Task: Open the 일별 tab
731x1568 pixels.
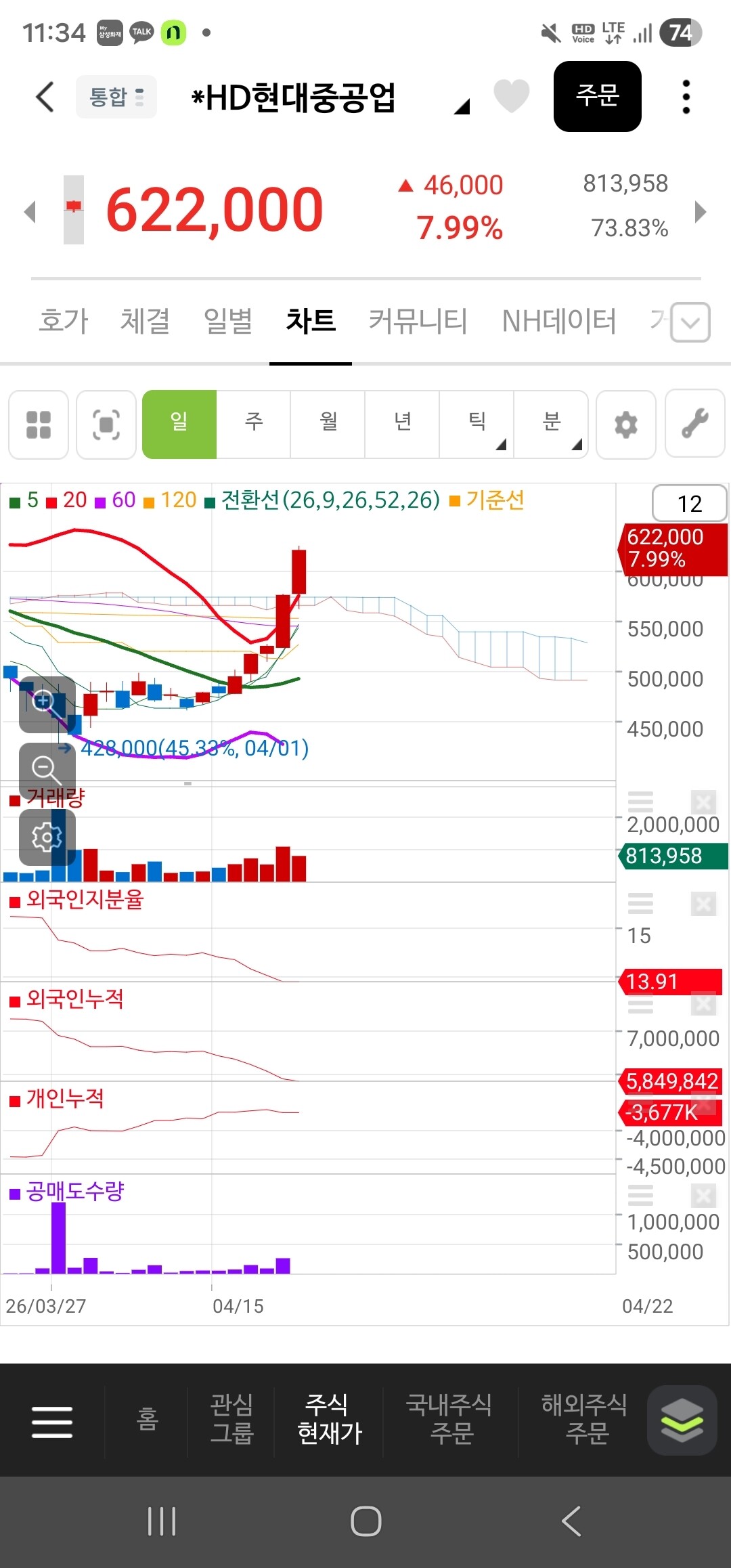Action: (x=228, y=321)
